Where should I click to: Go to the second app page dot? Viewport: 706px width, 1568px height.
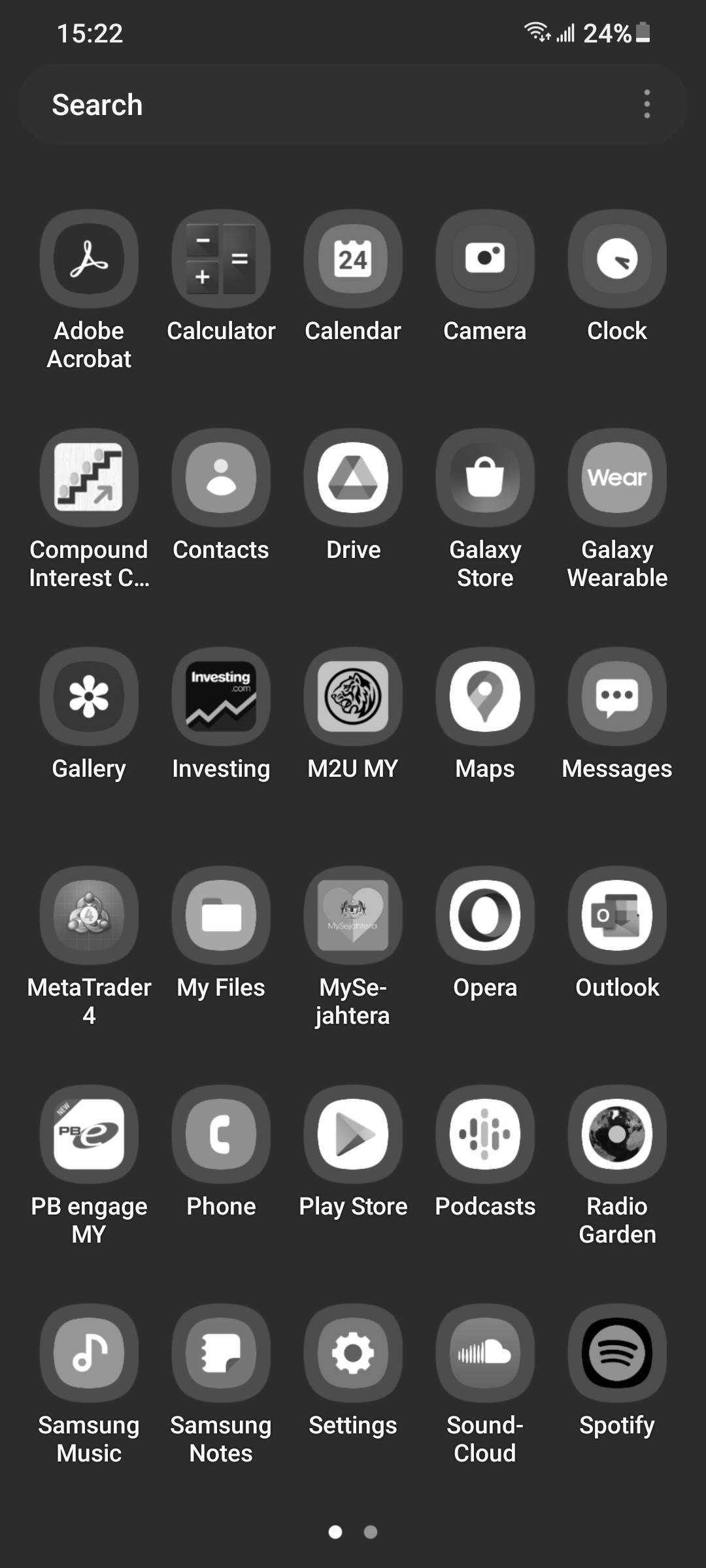pos(371,1532)
